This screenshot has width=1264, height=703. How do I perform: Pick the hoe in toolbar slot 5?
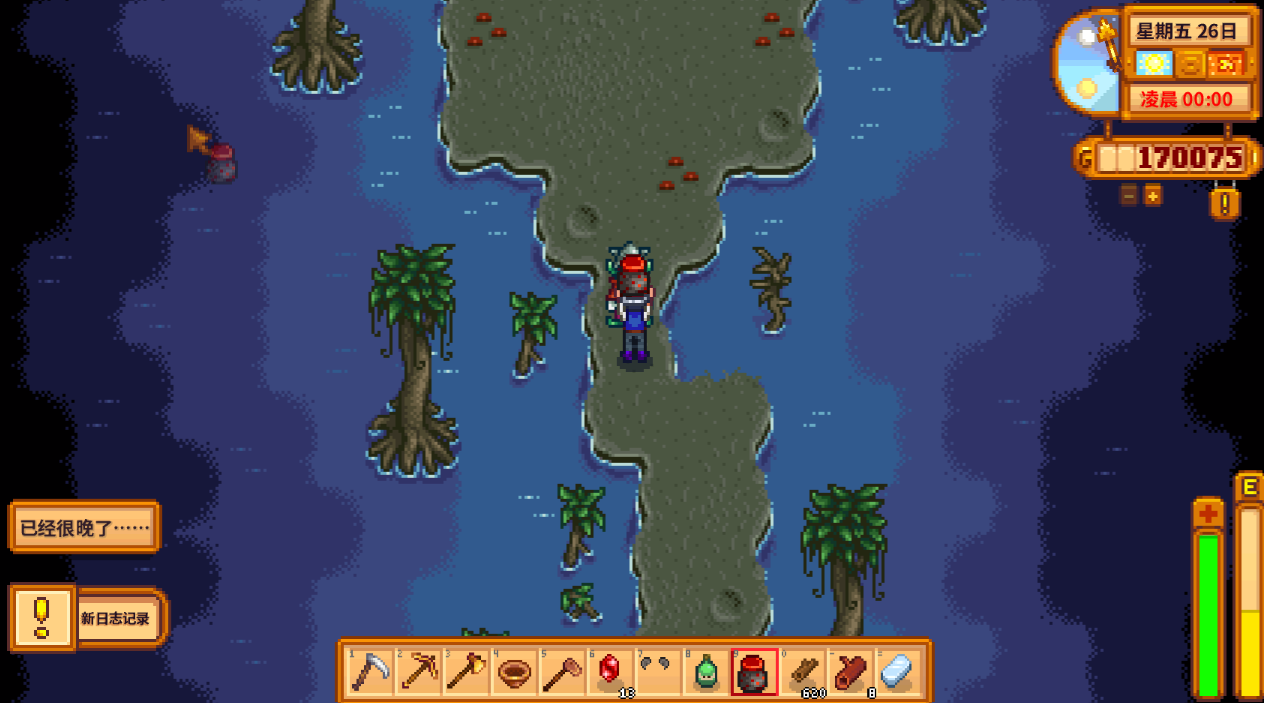563,672
